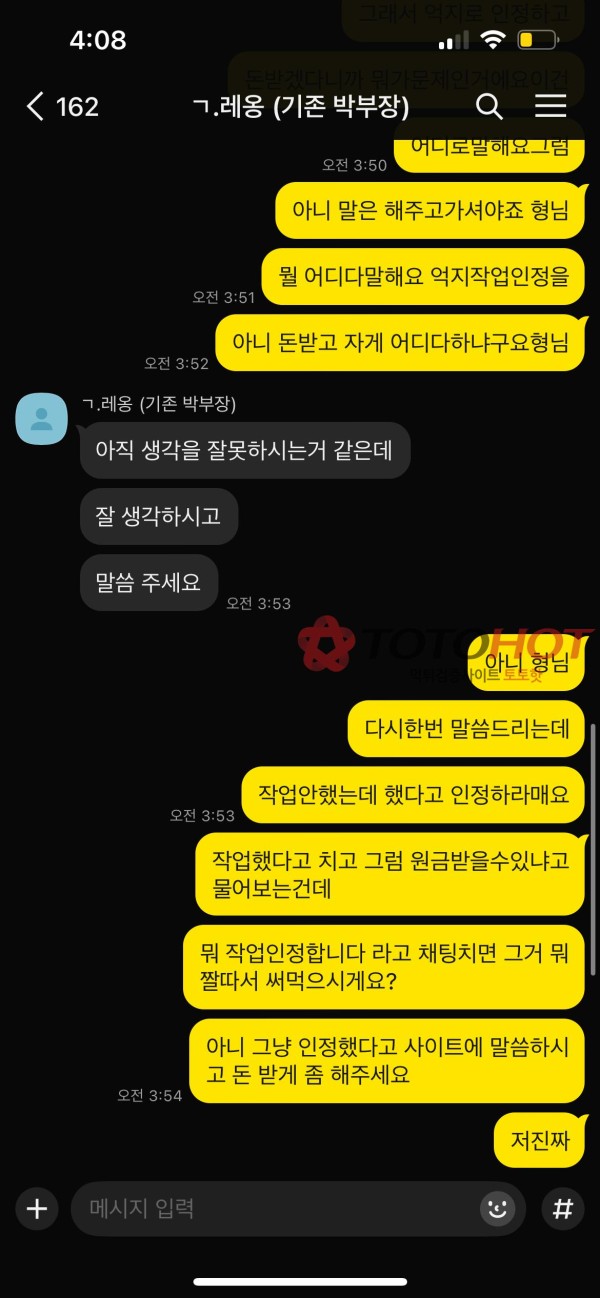The height and width of the screenshot is (1298, 600).
Task: Search within this conversation
Action: coord(489,106)
